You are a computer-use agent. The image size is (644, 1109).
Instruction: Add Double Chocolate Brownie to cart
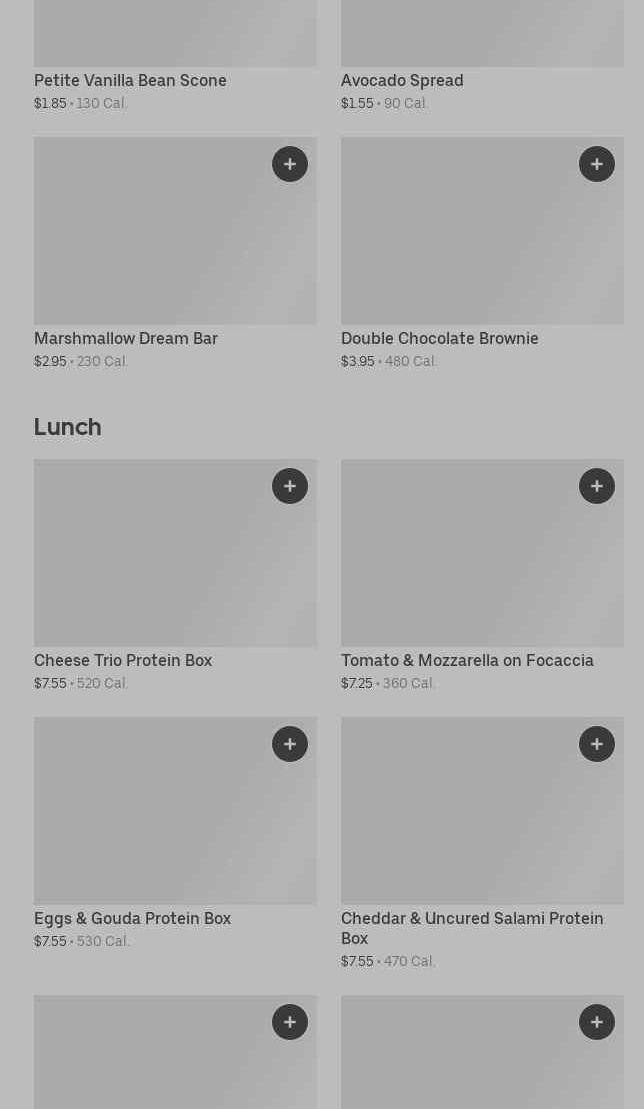[x=597, y=164]
